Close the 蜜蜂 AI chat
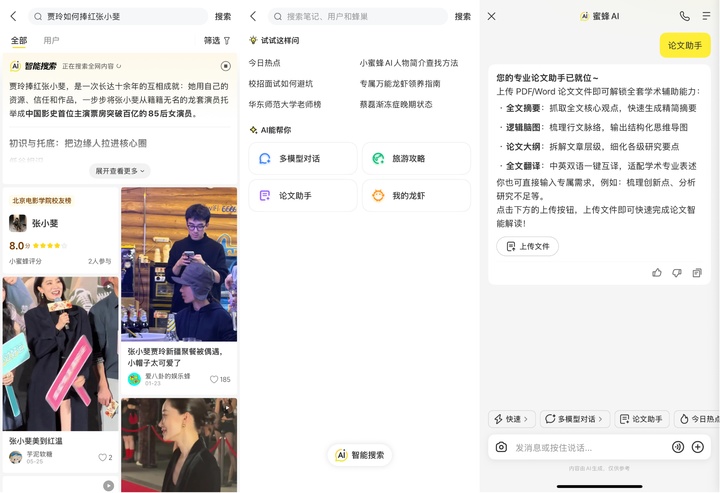This screenshot has height=493, width=720. (x=491, y=17)
